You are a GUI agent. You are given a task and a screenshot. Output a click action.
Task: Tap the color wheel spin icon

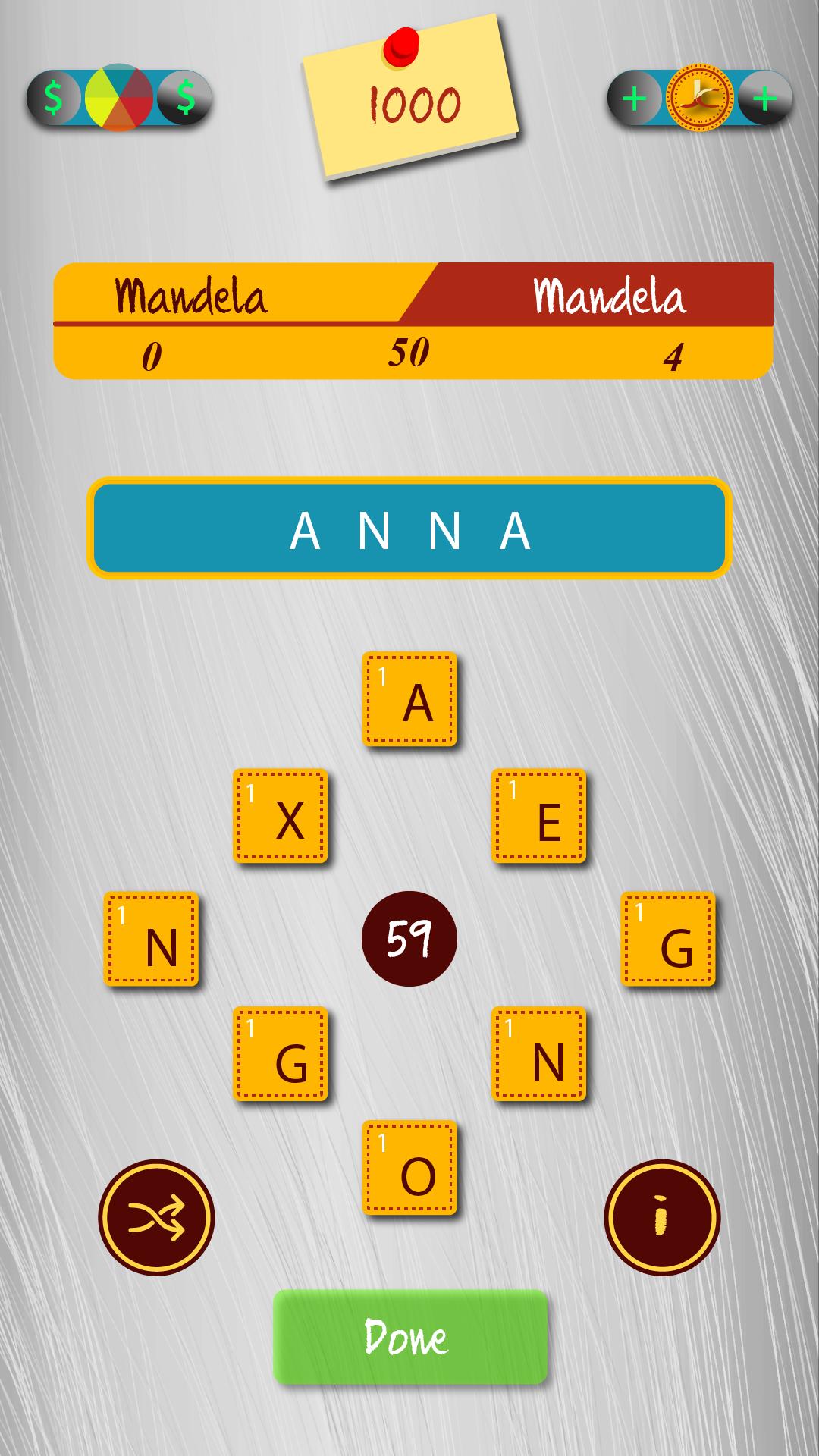119,98
